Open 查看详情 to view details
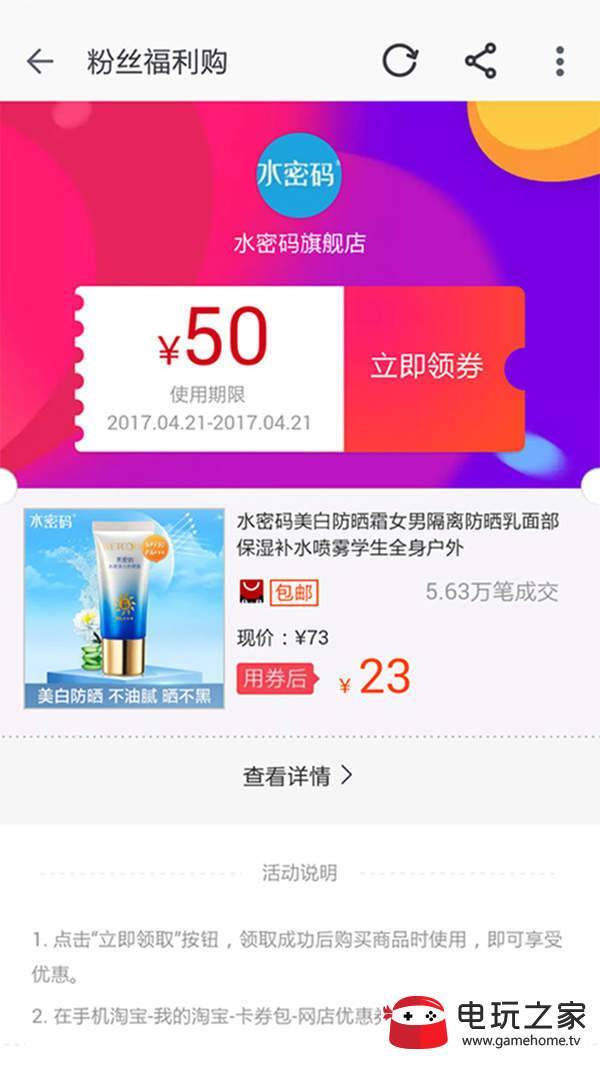Image resolution: width=600 pixels, height=1067 pixels. click(298, 776)
